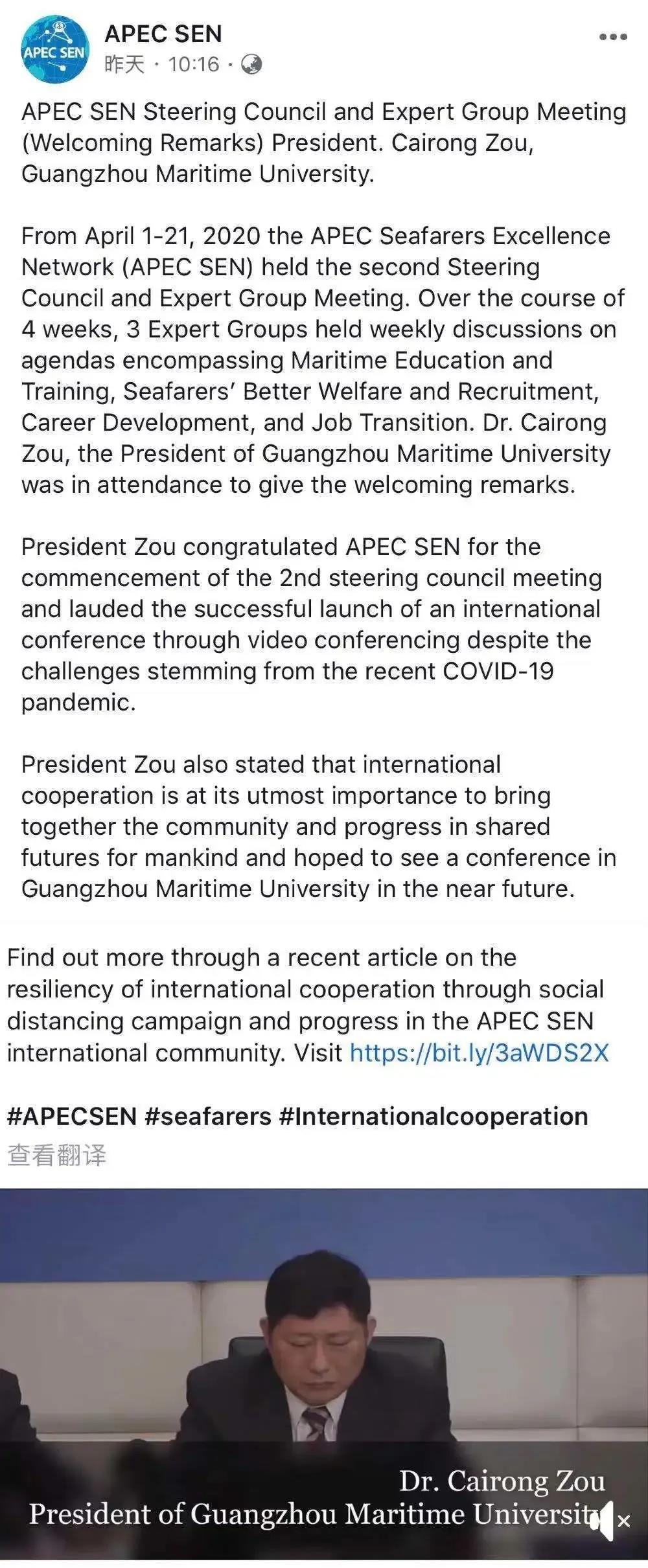Screen dimensions: 648x1568
Task: Open the post's three-dot overflow menu
Action: click(x=612, y=37)
